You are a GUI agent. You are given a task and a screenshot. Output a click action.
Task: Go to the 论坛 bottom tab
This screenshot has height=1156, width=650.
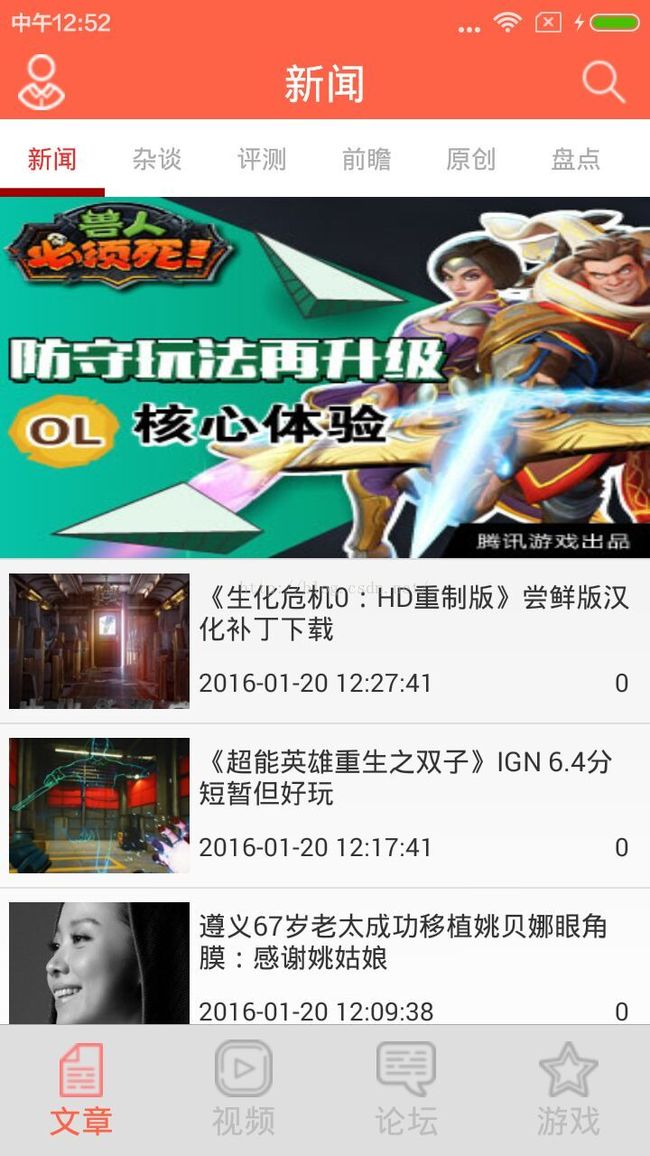pos(406,1090)
